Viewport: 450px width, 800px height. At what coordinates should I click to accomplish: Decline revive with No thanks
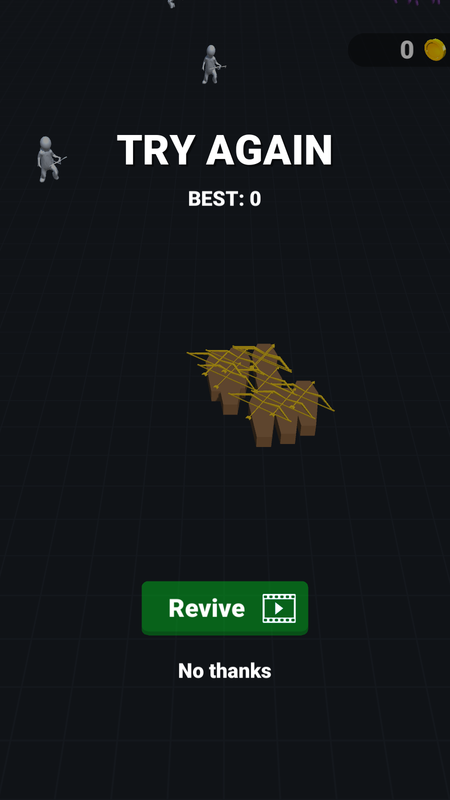[224, 670]
